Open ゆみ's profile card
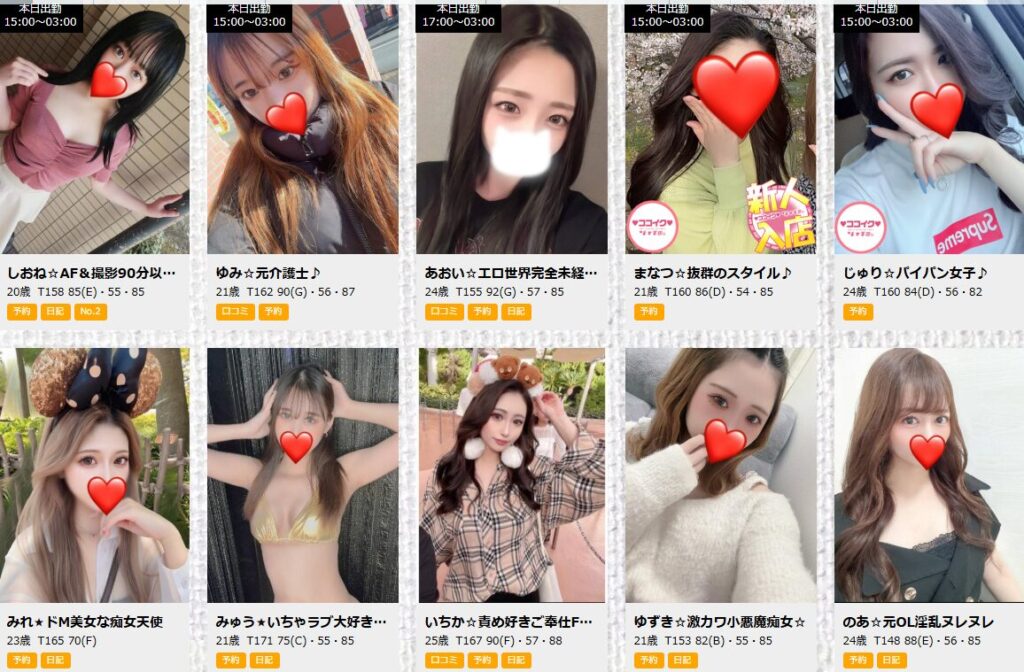Image resolution: width=1024 pixels, height=672 pixels. tap(303, 130)
